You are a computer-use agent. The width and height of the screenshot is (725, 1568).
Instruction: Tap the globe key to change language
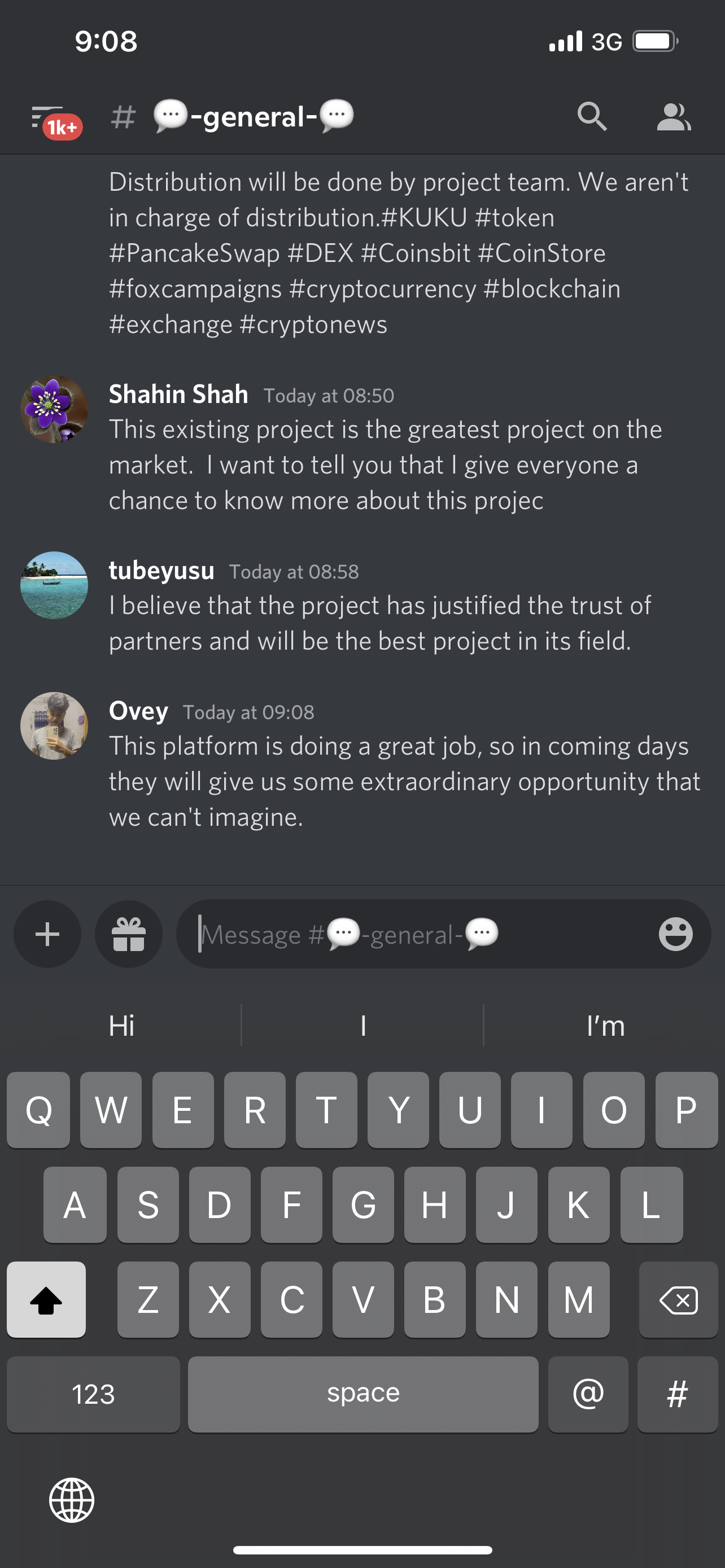(72, 1500)
